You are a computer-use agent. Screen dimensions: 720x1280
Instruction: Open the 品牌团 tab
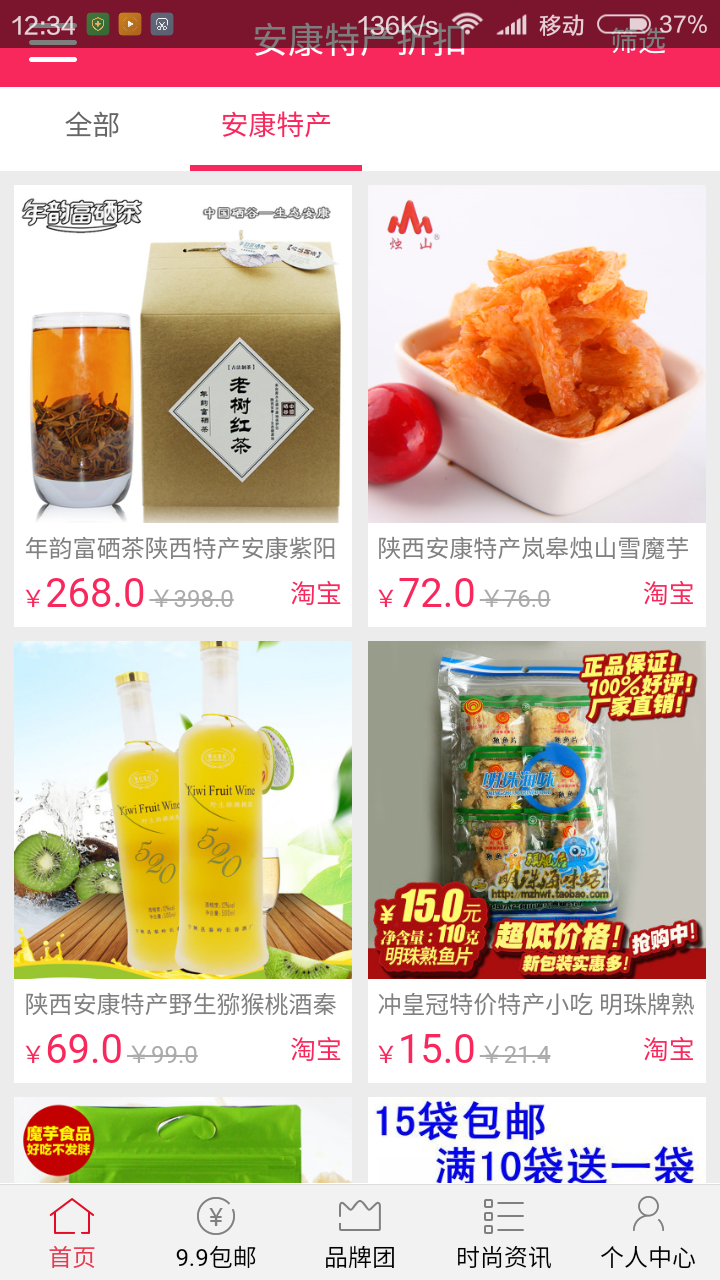[360, 1233]
